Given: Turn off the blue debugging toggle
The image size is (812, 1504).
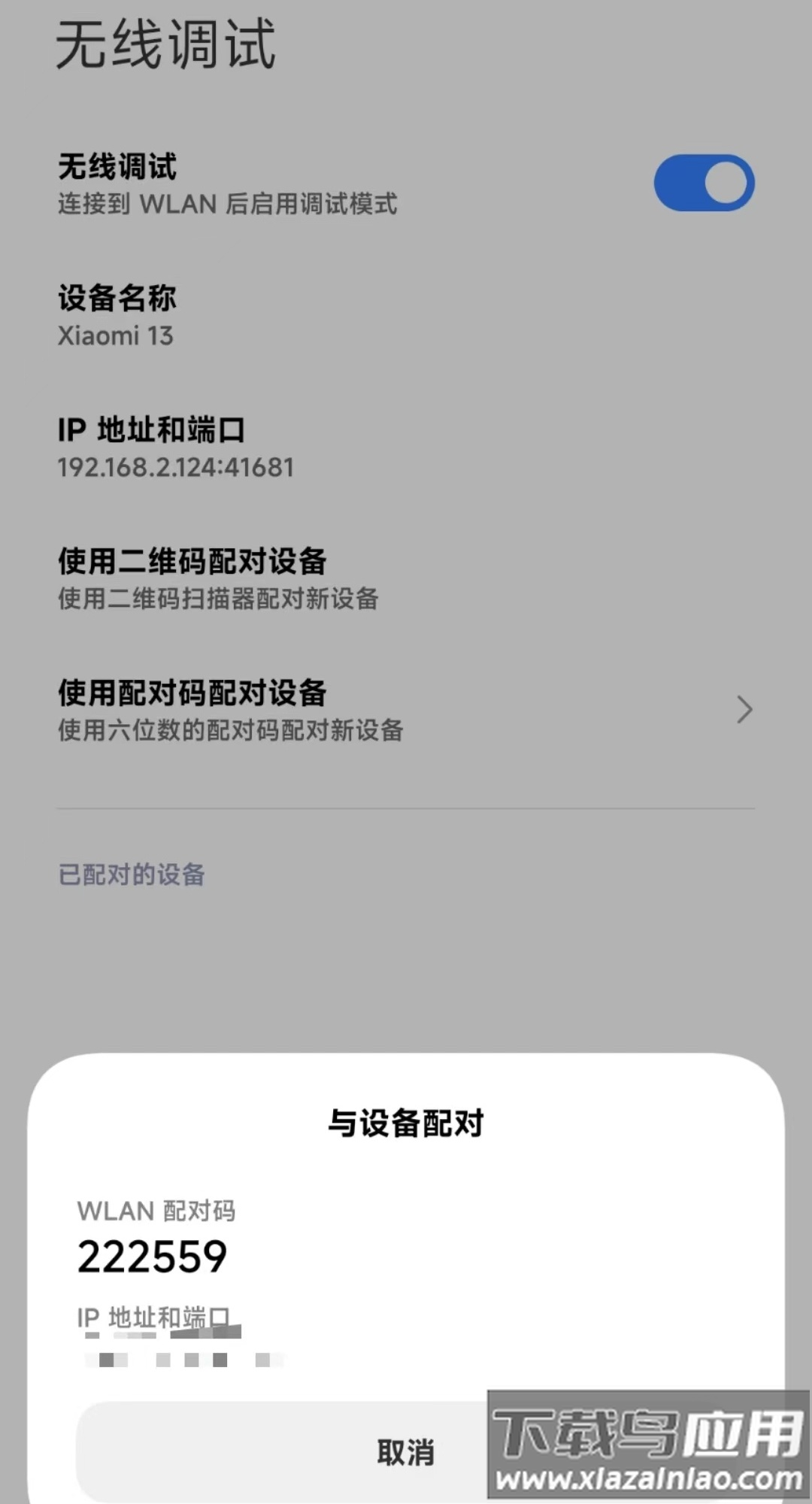Looking at the screenshot, I should click(702, 182).
